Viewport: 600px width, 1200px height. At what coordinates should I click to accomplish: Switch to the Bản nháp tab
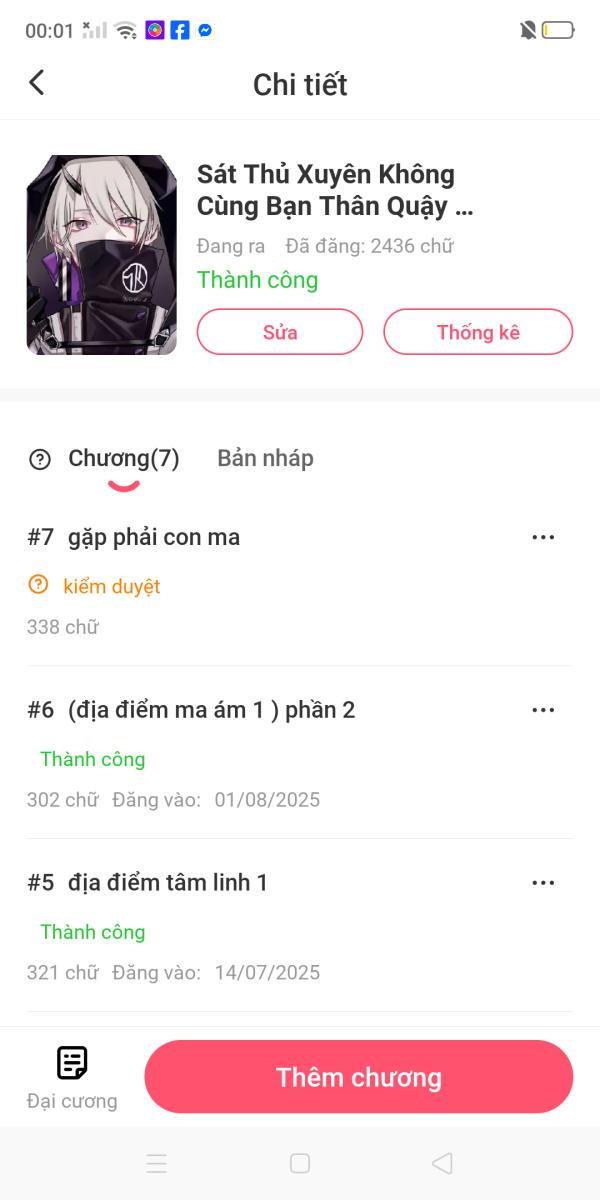click(x=265, y=458)
